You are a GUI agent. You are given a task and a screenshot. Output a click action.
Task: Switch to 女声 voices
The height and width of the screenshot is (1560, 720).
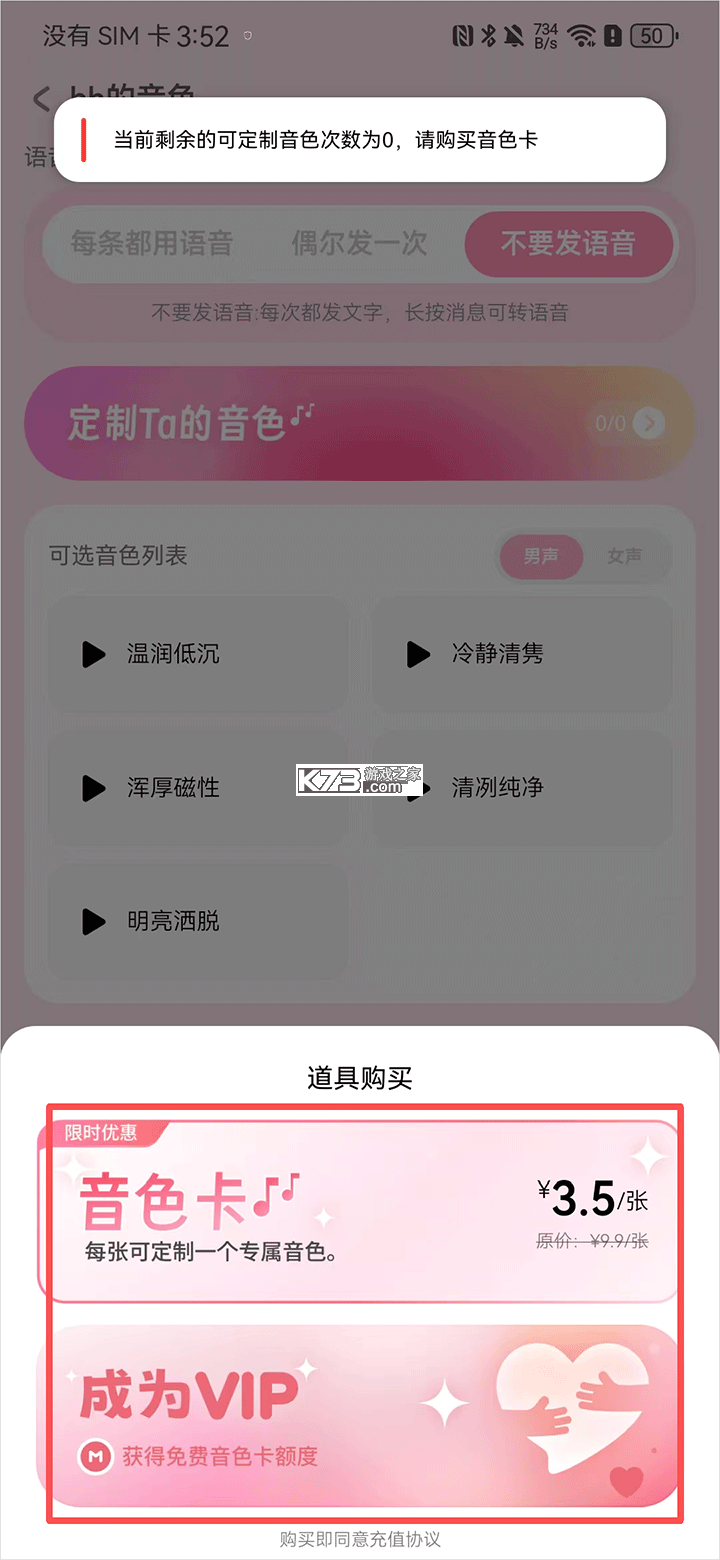627,557
